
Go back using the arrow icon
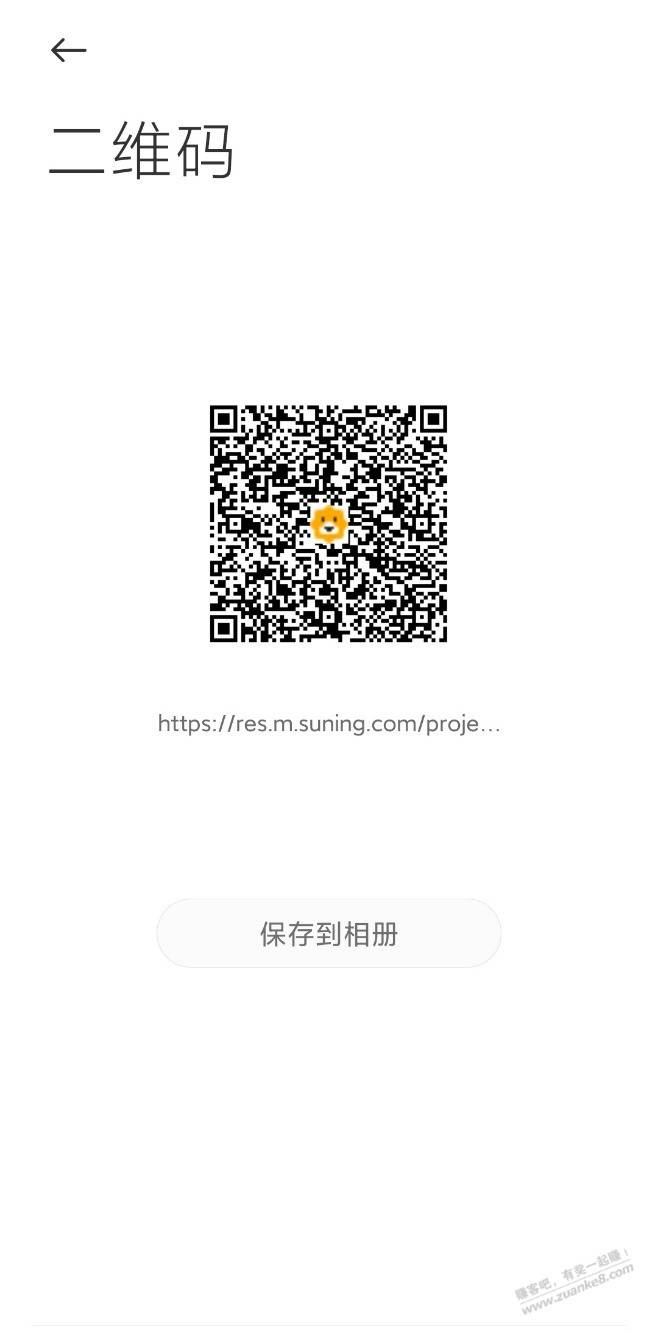coord(69,50)
